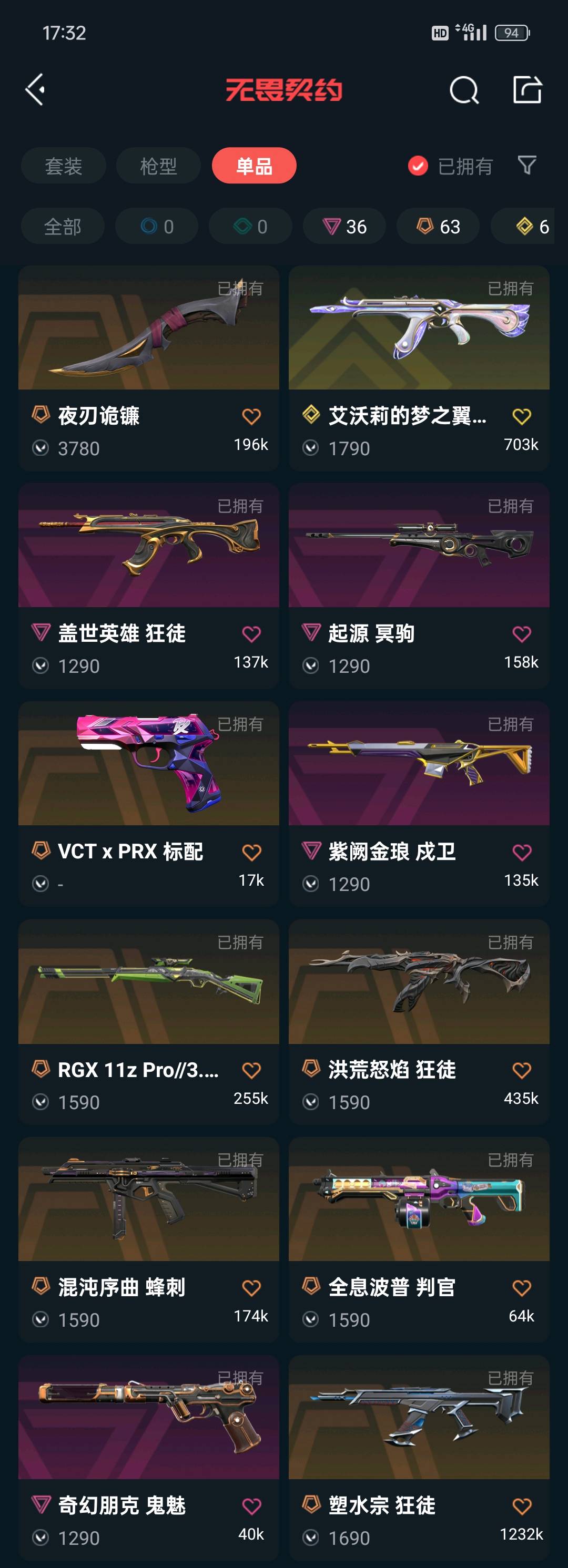Screen dimensions: 568x1568
Task: Go back using the back arrow
Action: tap(35, 90)
